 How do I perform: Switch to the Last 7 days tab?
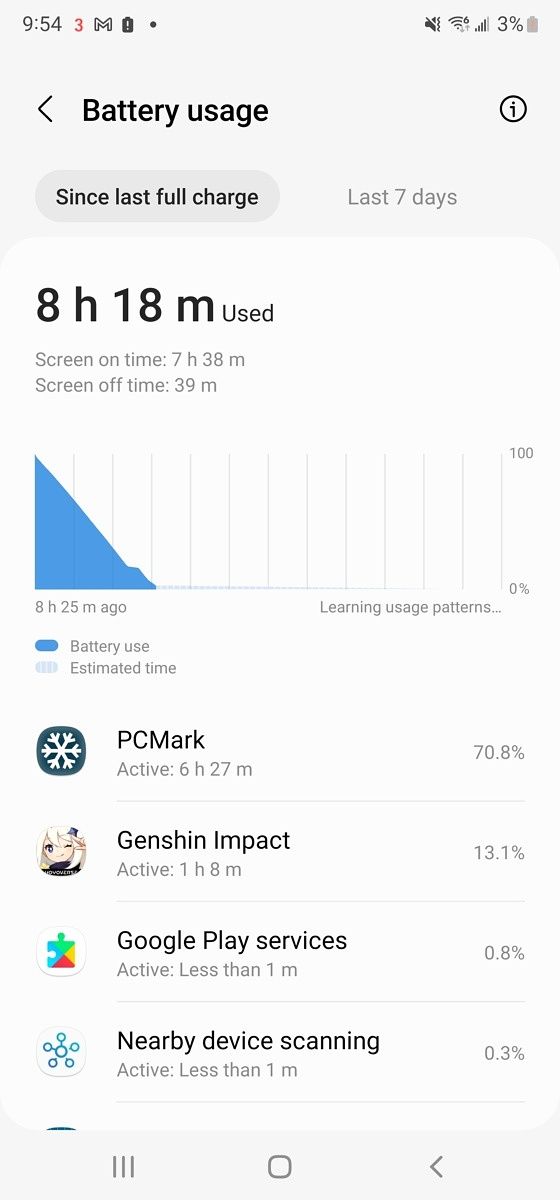(402, 197)
